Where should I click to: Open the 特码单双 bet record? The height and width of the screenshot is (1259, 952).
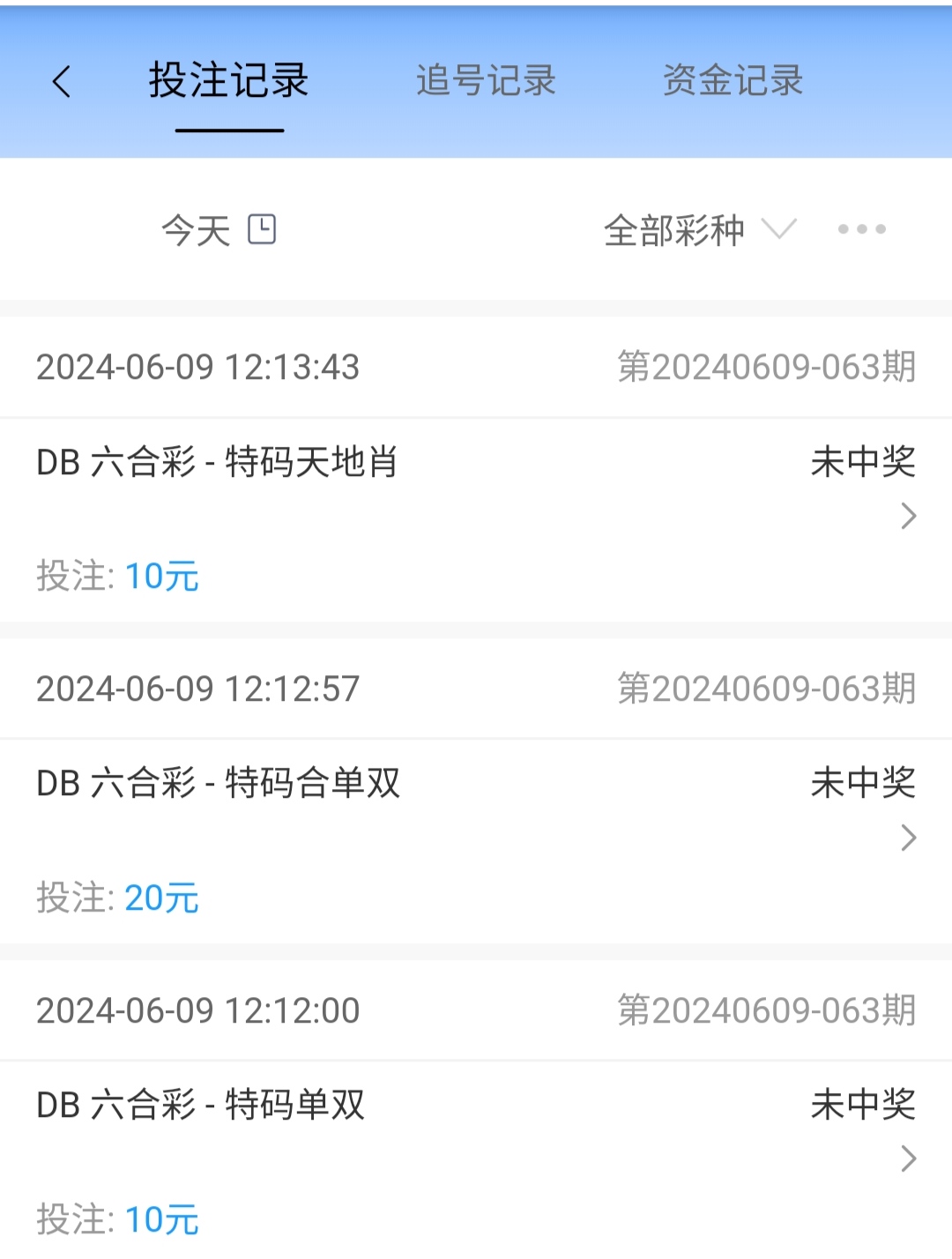coord(476,1158)
